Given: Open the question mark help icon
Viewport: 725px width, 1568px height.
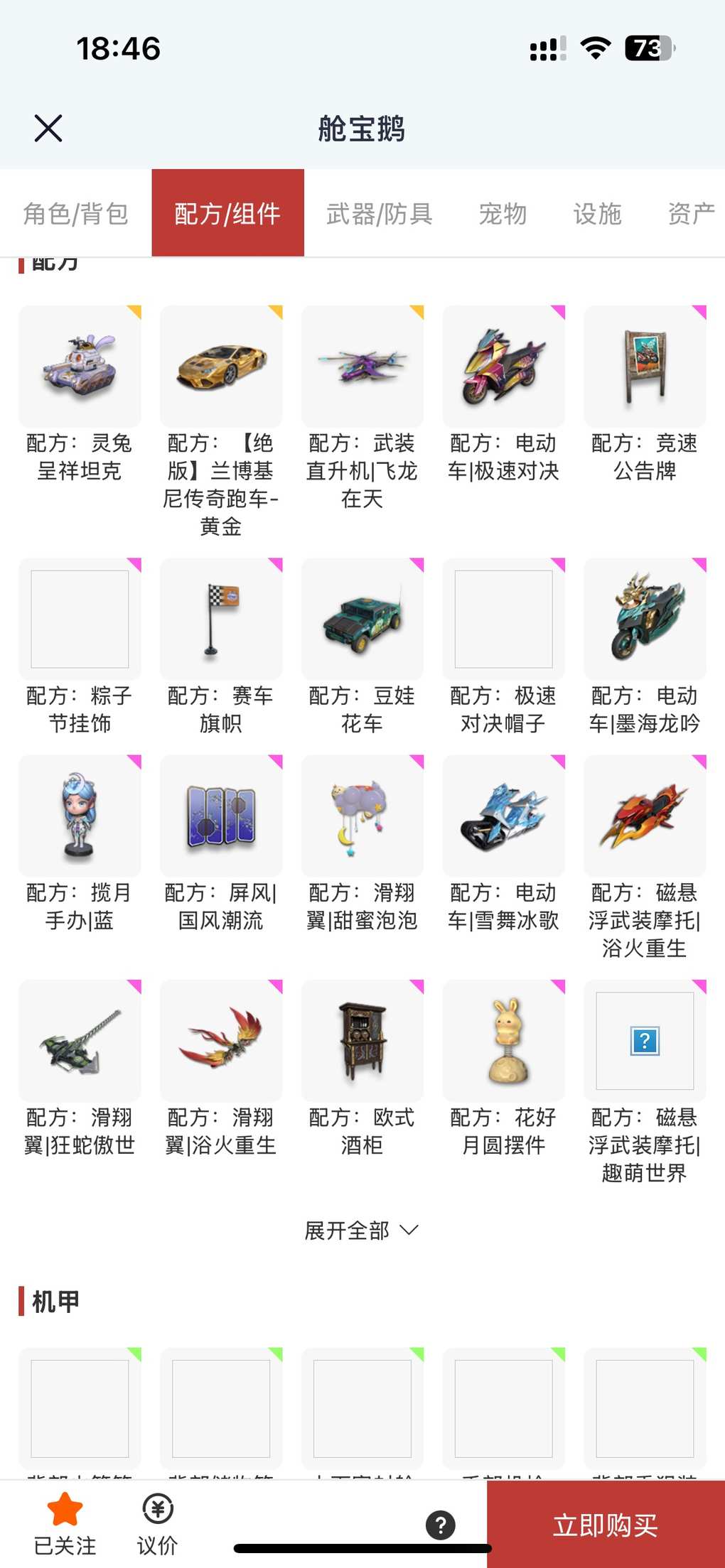Looking at the screenshot, I should pos(441,1525).
